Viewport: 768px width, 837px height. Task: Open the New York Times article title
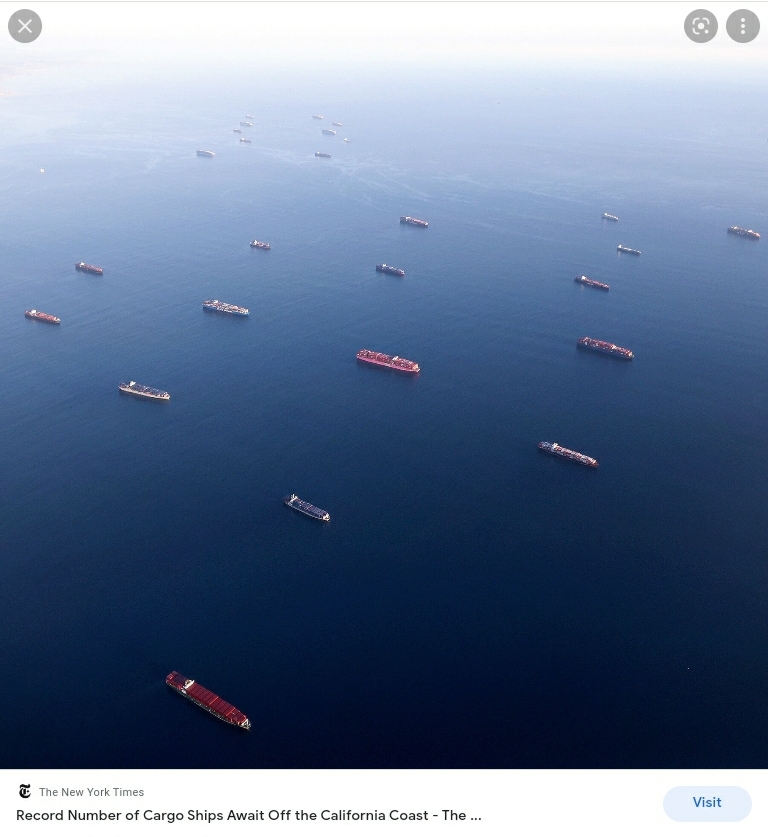[249, 815]
